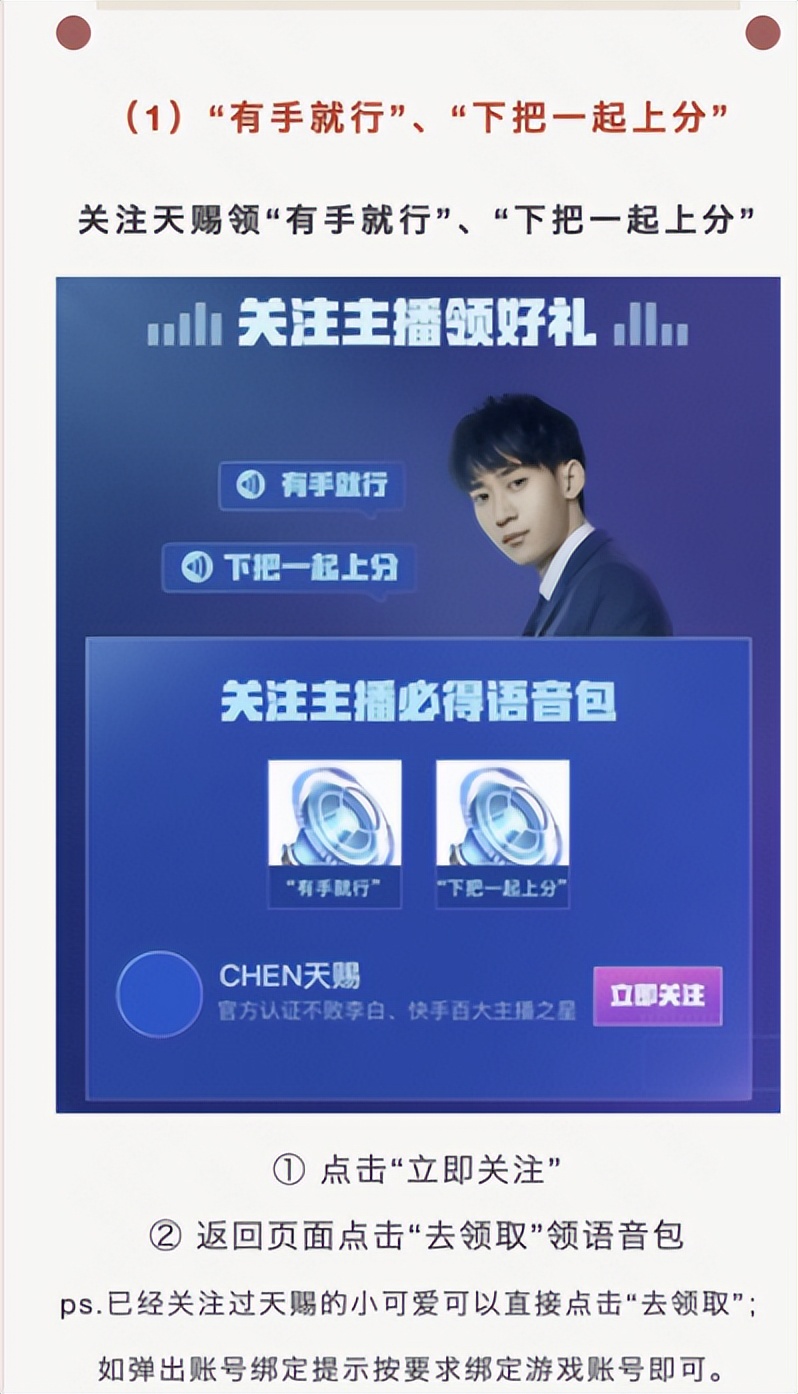Click the speaker icon inside the "有手就行" voice pack
This screenshot has width=798, height=1394.
335,815
